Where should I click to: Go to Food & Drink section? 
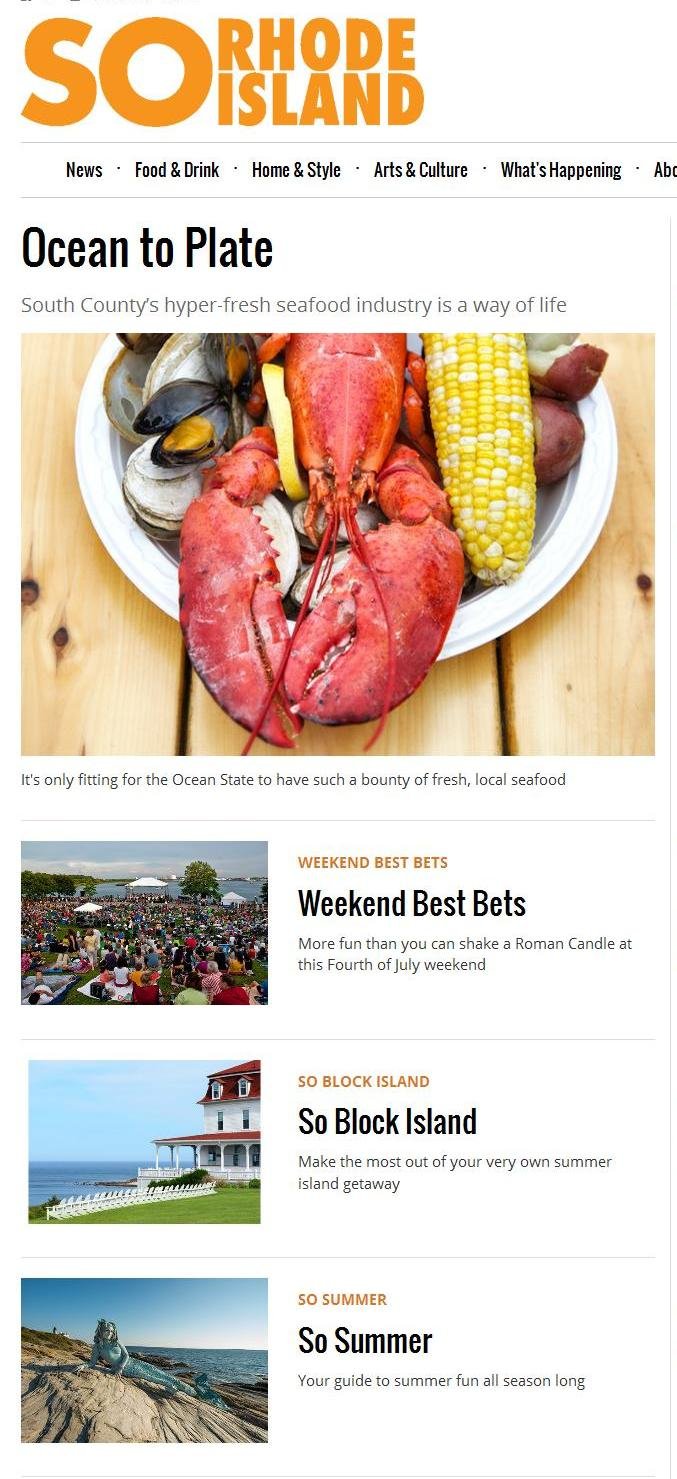[177, 170]
